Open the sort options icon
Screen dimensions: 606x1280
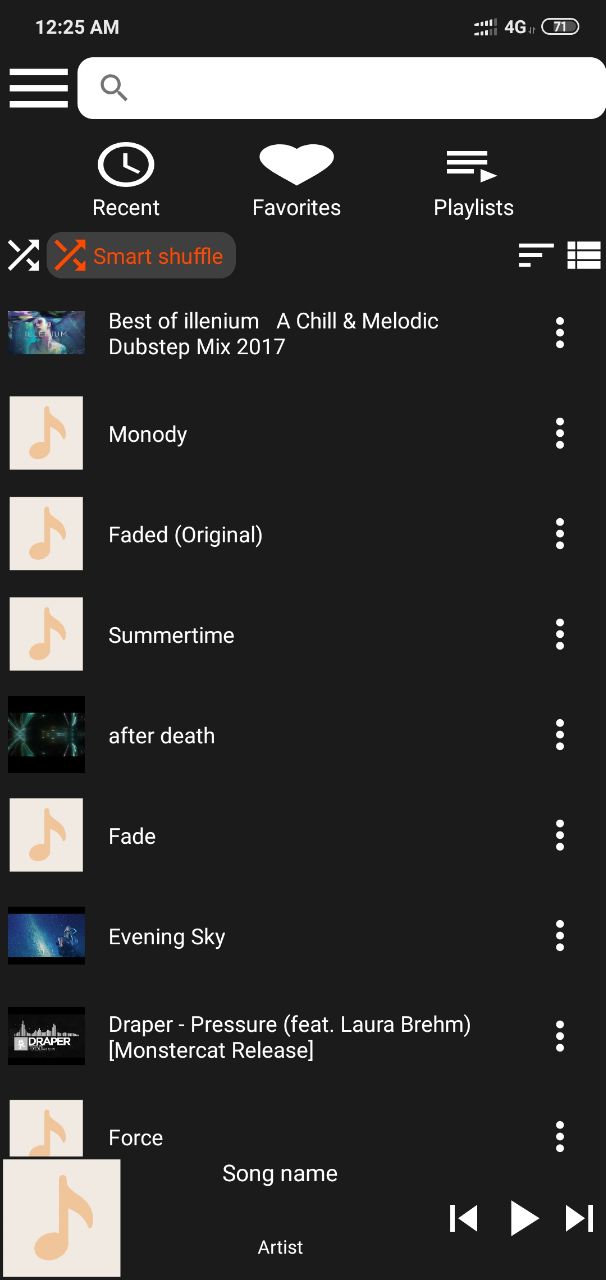[x=536, y=256]
